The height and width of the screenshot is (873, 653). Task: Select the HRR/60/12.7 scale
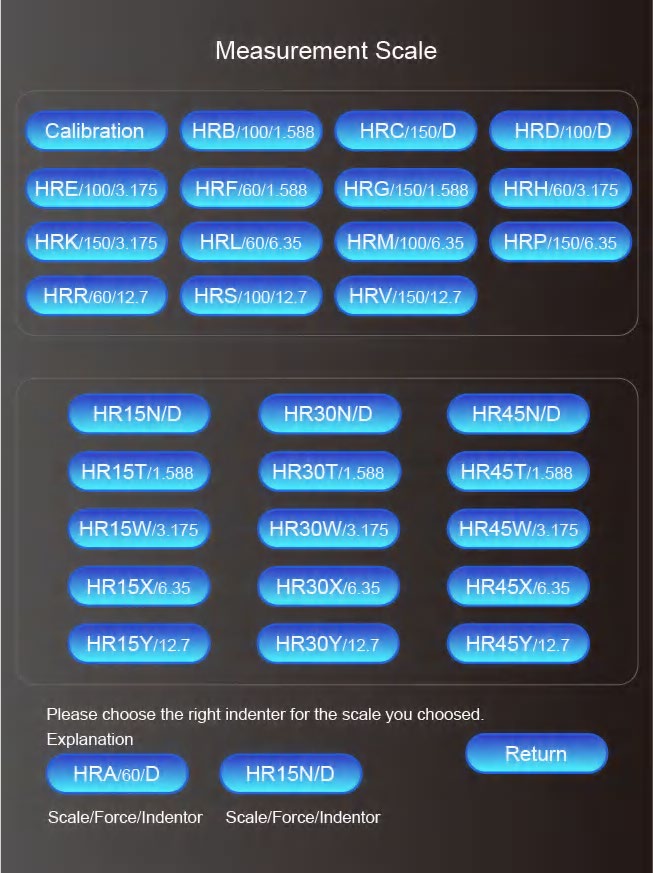[x=96, y=296]
